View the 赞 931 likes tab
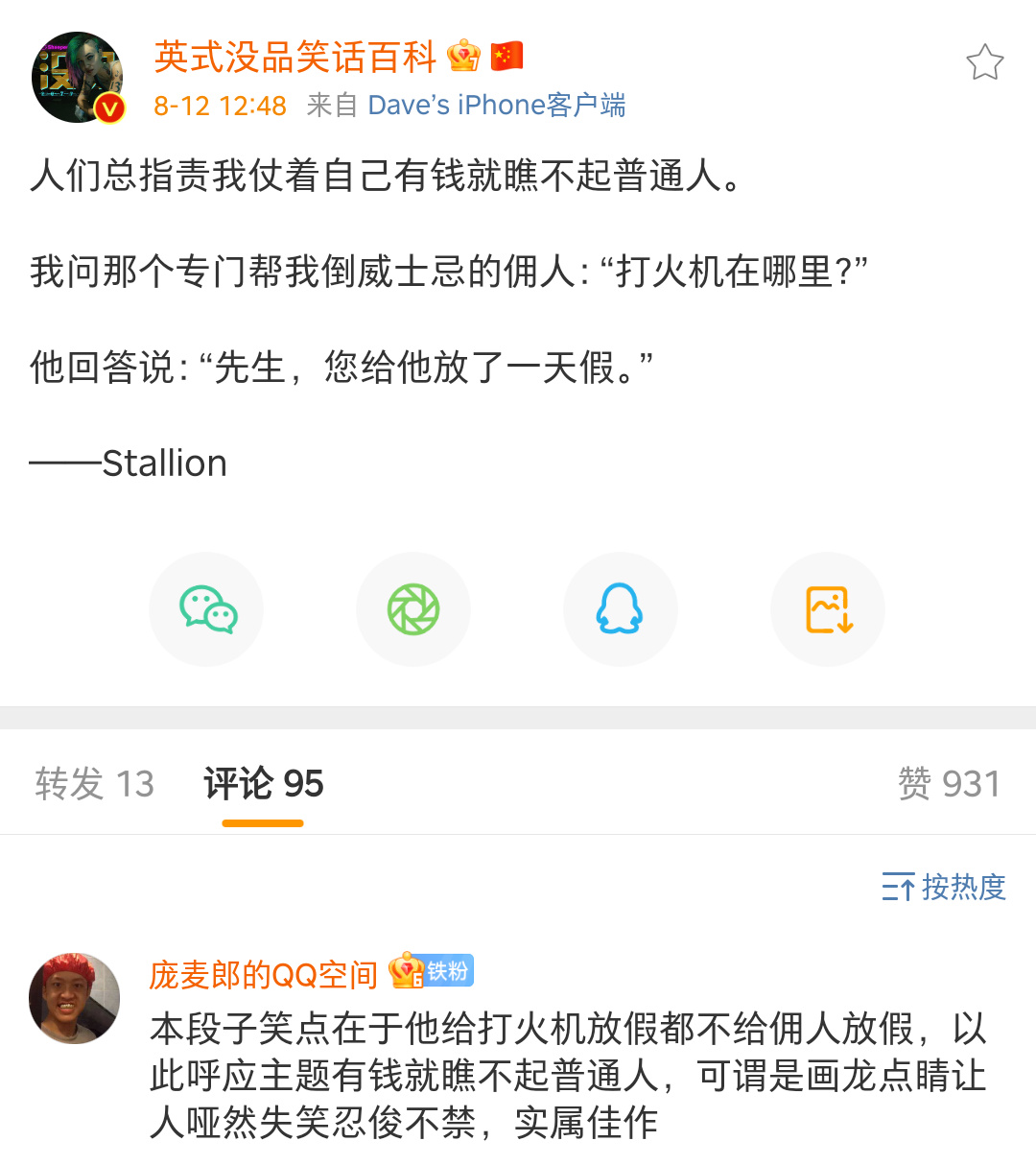1036x1165 pixels. point(948,784)
